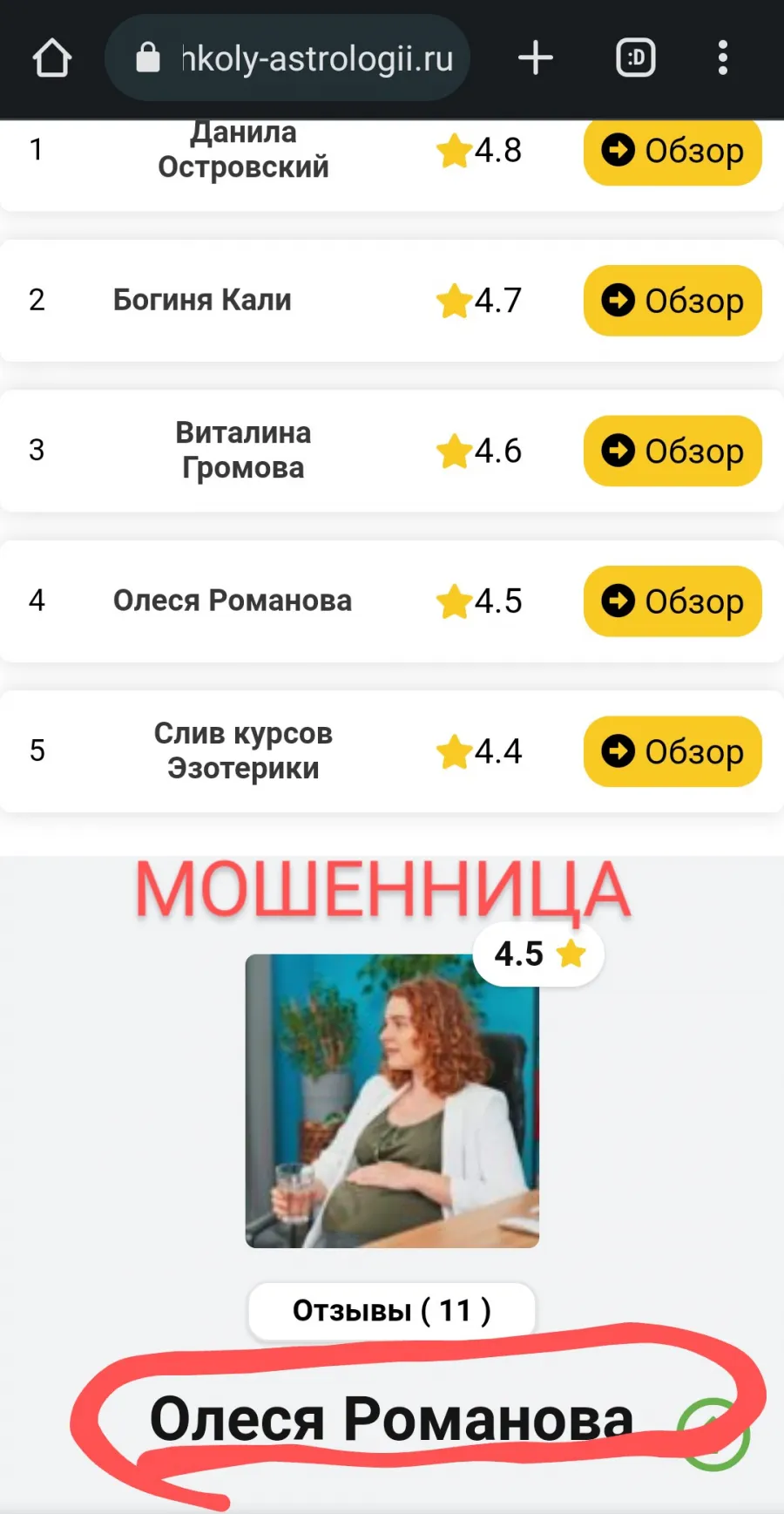Open Обзор for Виталина Громова
The width and height of the screenshot is (784, 1514).
(x=672, y=451)
